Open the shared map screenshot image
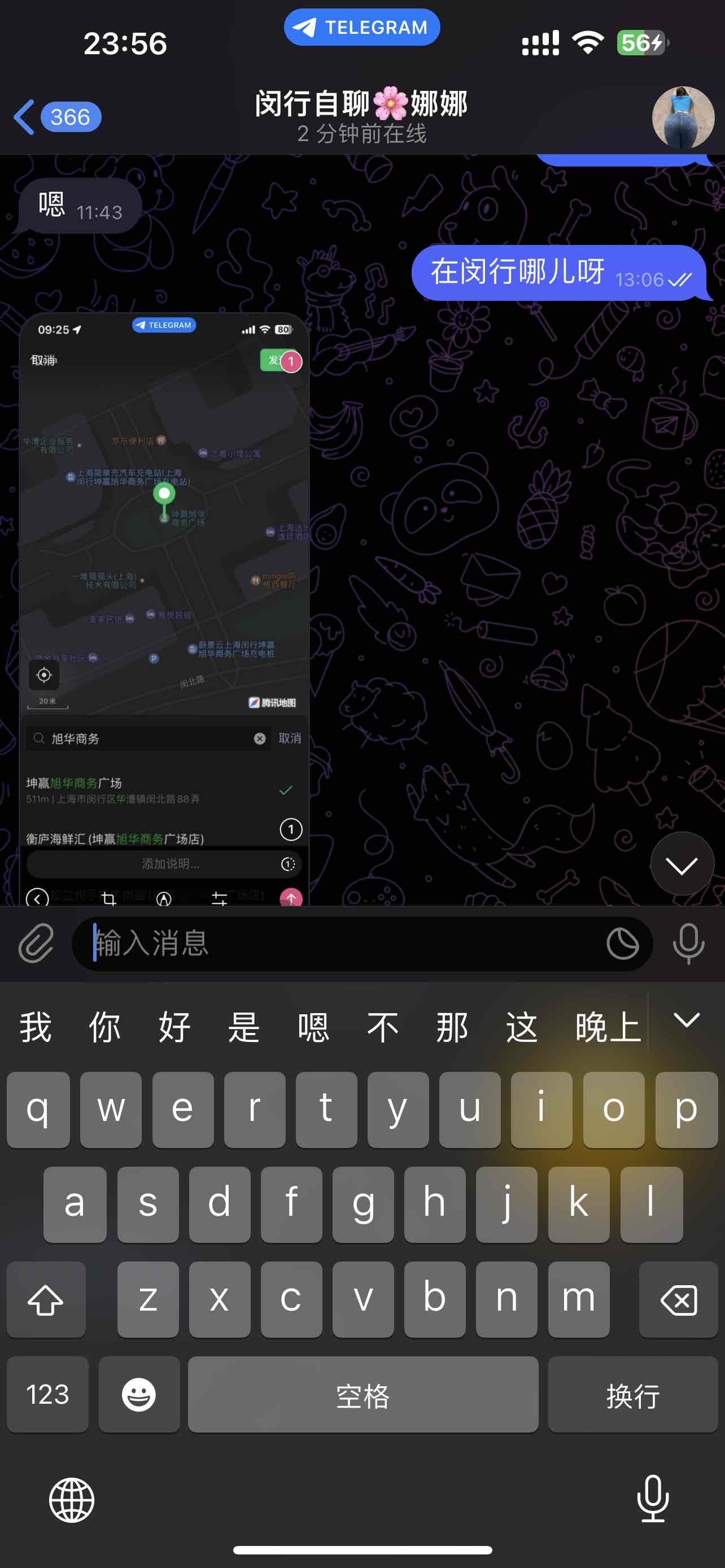Screen dimensions: 725x1568 click(164, 608)
